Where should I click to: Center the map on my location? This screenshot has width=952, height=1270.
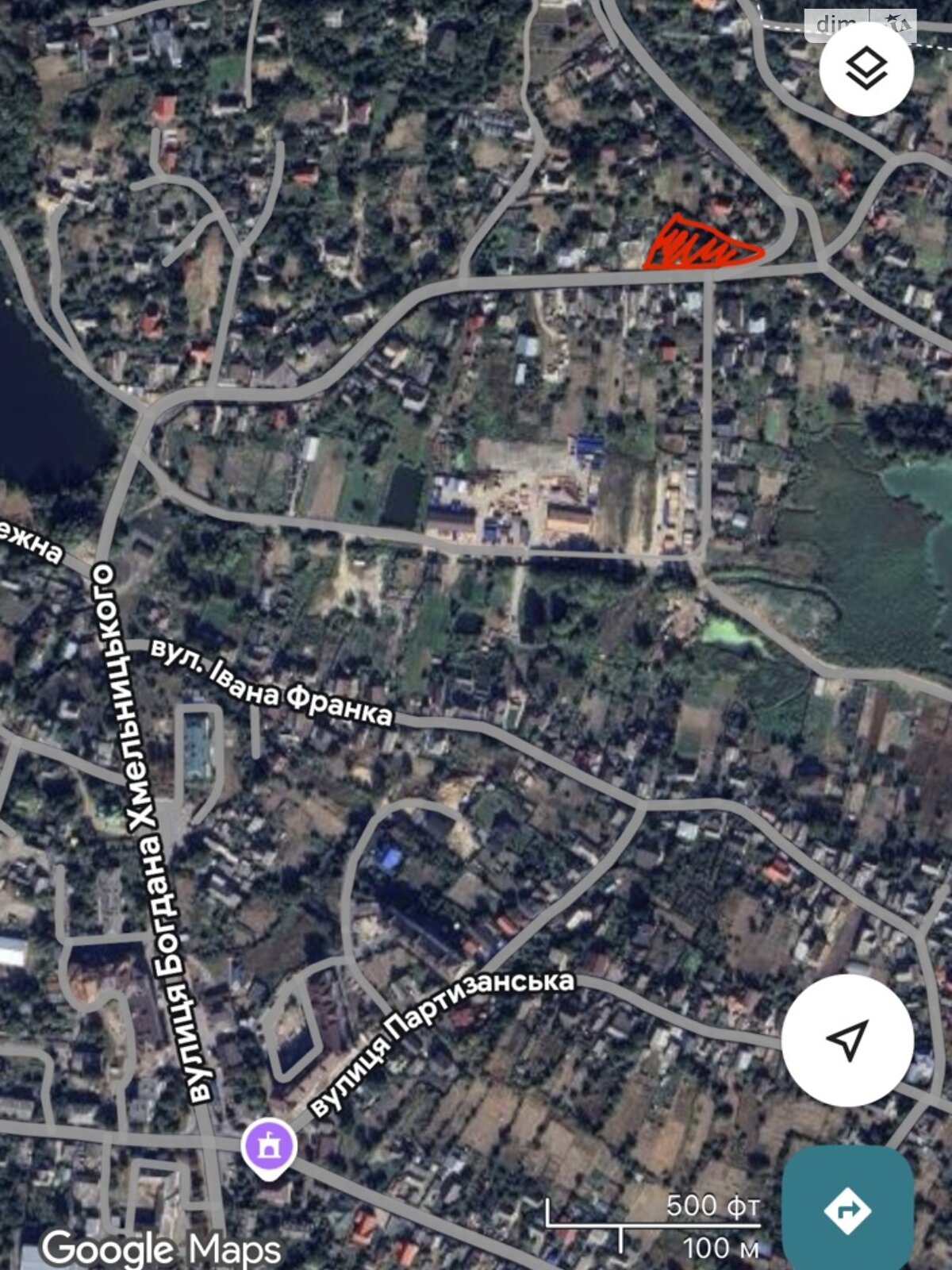(x=847, y=1040)
